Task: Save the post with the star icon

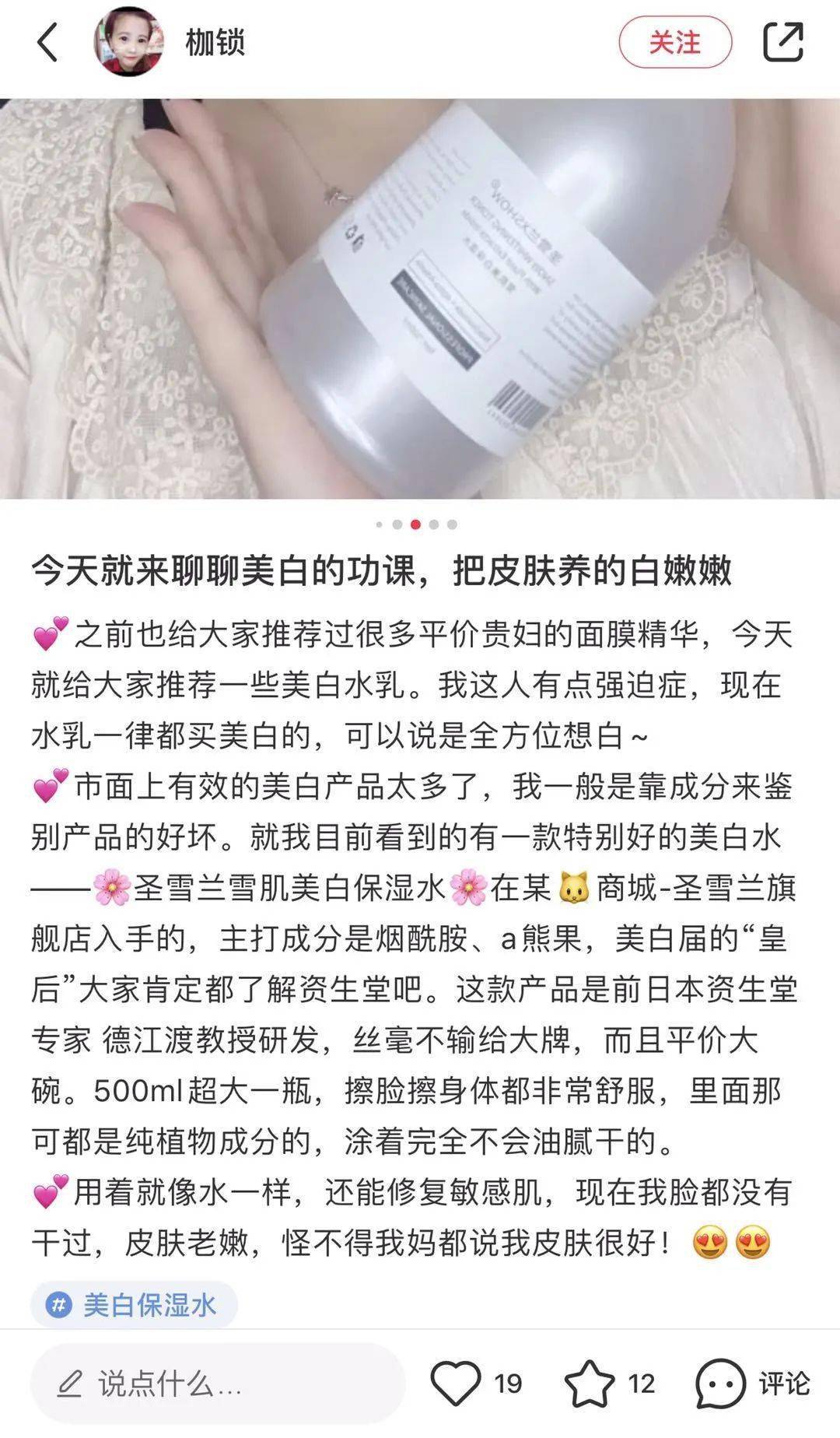Action: point(590,1383)
